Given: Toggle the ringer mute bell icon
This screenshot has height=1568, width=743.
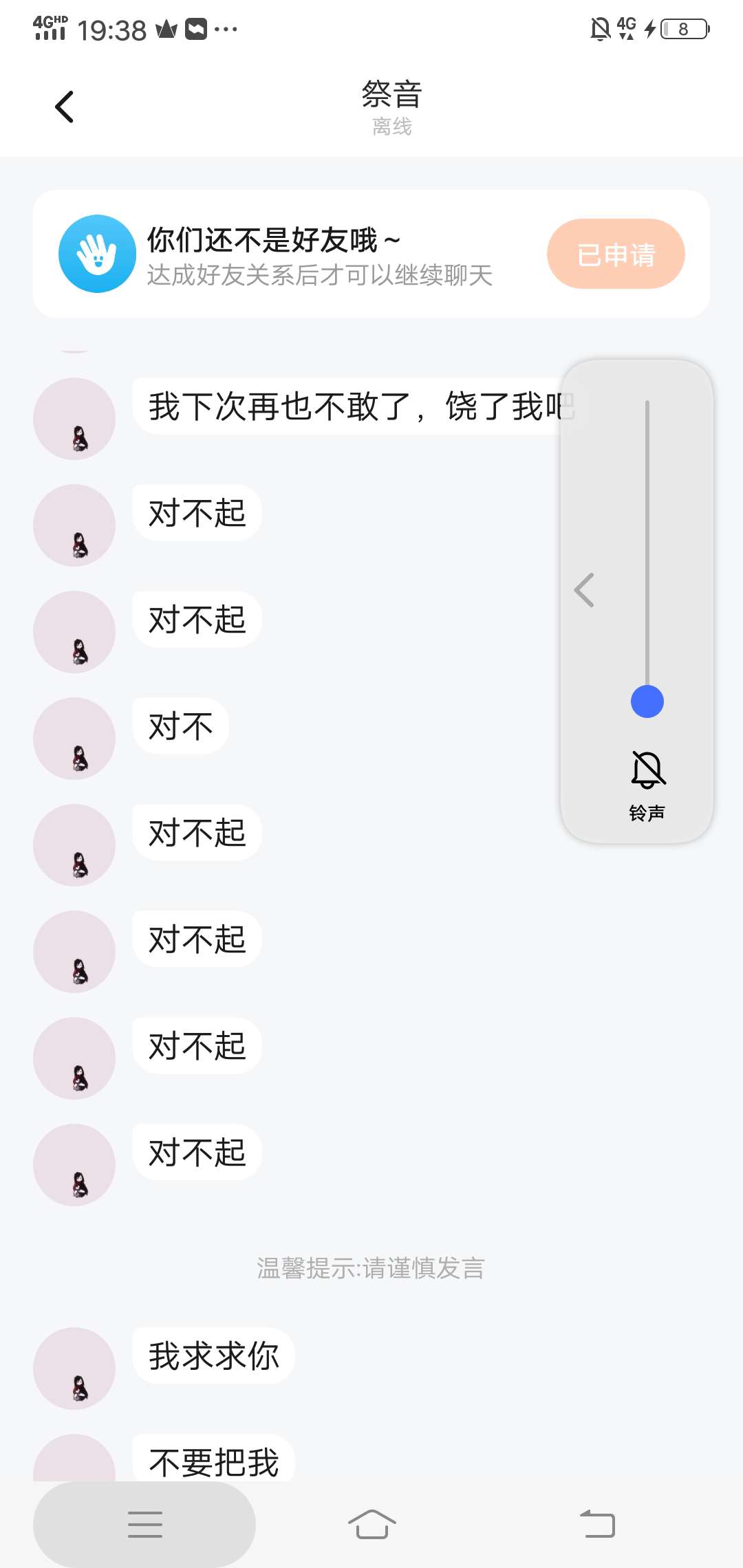Looking at the screenshot, I should pyautogui.click(x=647, y=770).
